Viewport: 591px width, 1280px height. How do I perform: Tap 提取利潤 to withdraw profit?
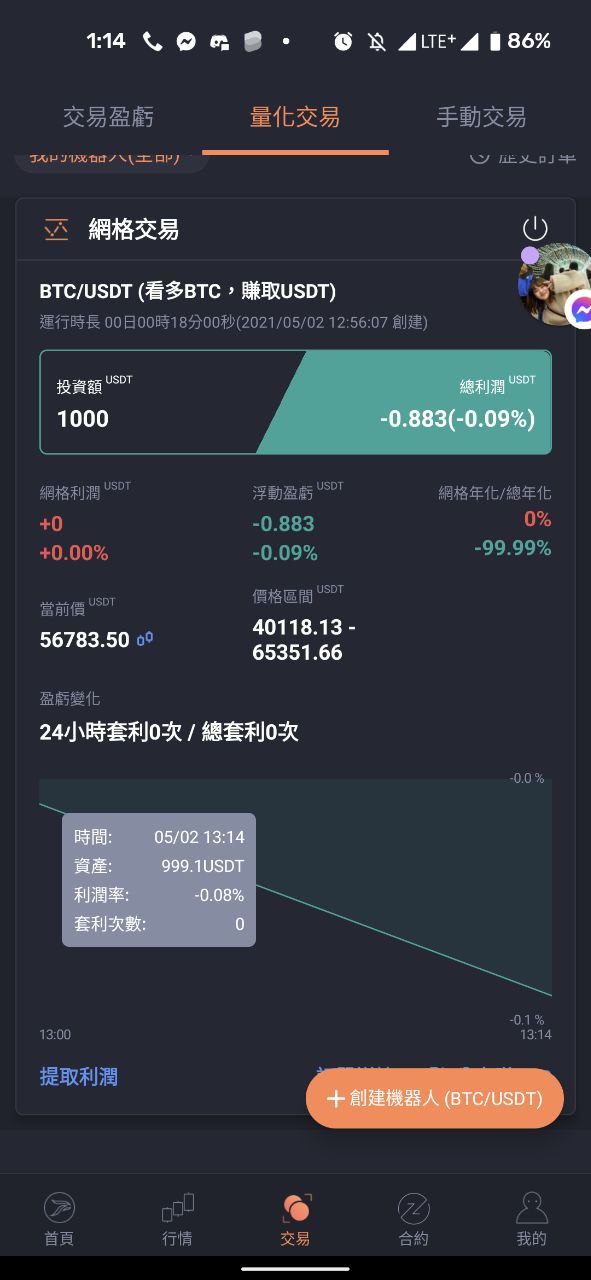pyautogui.click(x=79, y=1077)
